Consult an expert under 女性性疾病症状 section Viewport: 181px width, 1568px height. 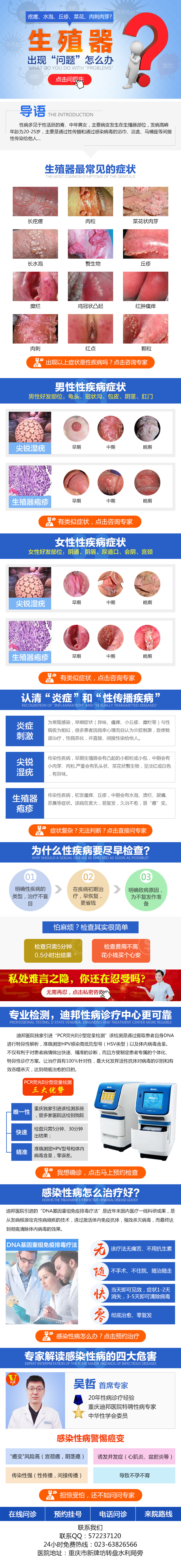pos(90,677)
